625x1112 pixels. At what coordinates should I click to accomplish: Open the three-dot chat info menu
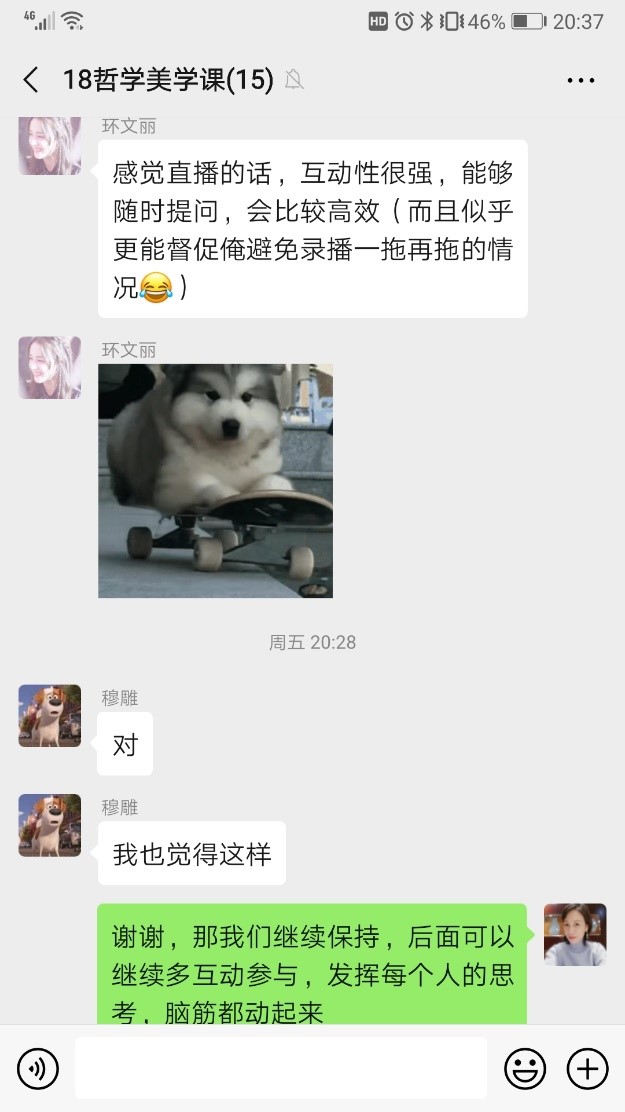[581, 81]
